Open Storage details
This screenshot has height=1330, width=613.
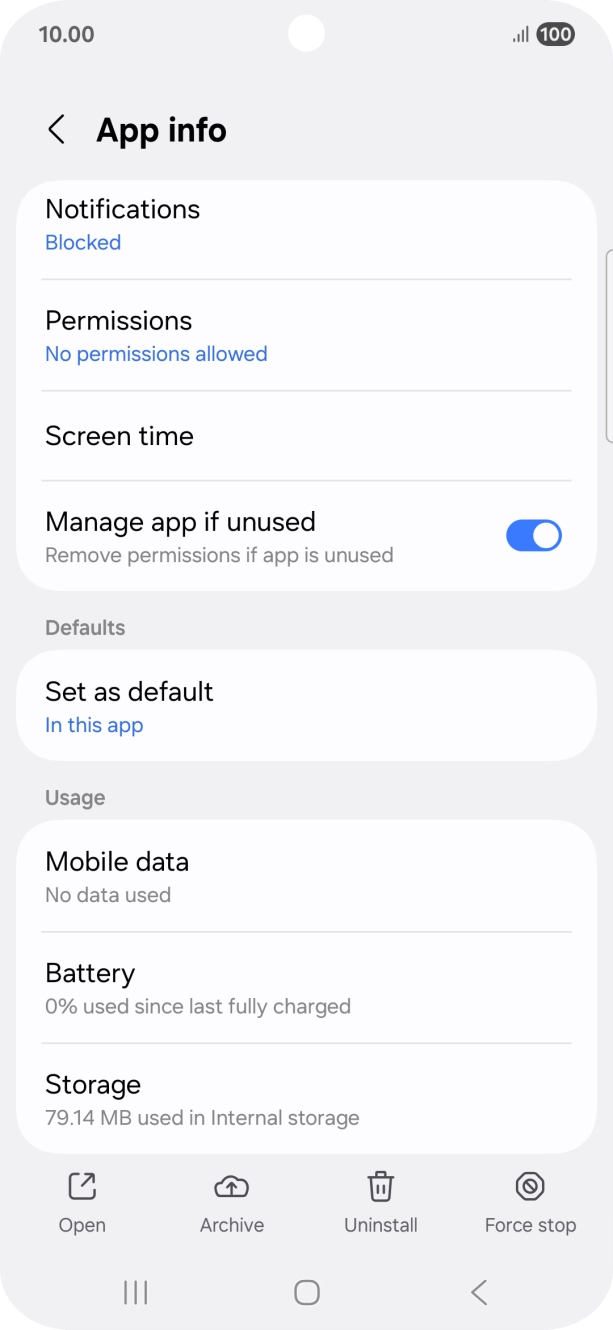click(x=306, y=1099)
